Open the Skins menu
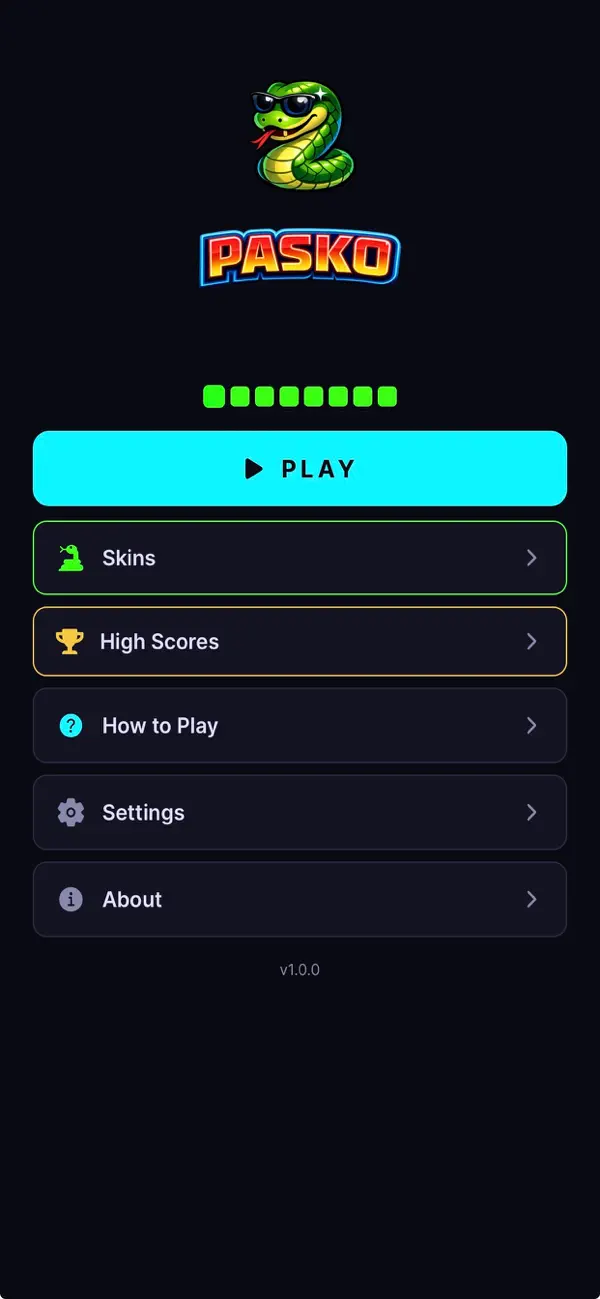 tap(300, 558)
